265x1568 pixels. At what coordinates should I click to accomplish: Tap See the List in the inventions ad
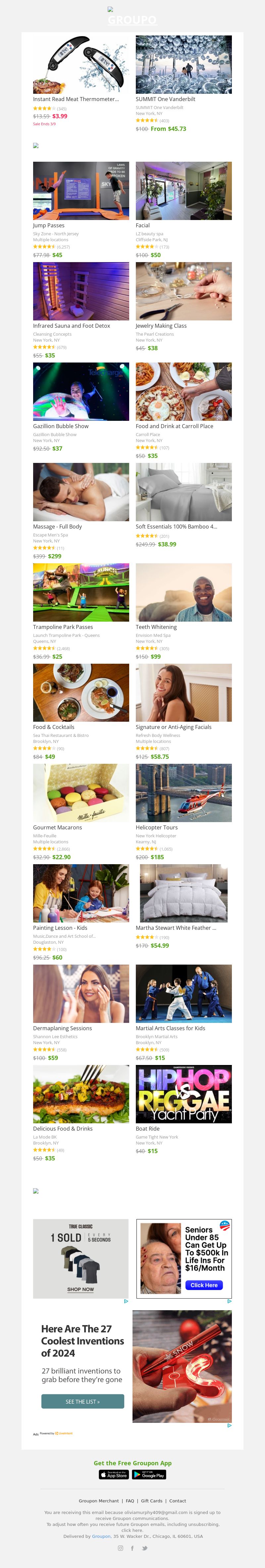83,1401
